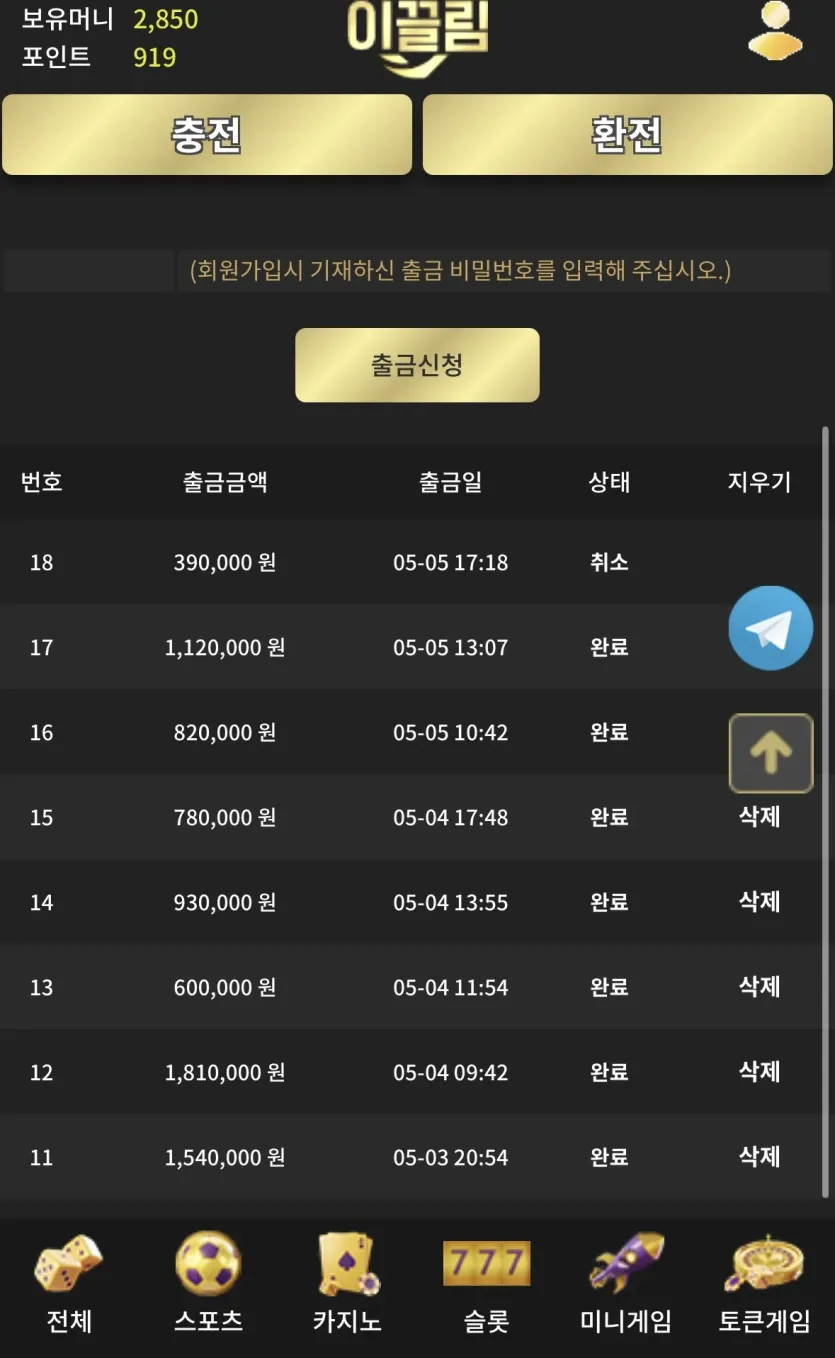Switch to the 전체 tab
835x1358 pixels.
(x=69, y=1285)
